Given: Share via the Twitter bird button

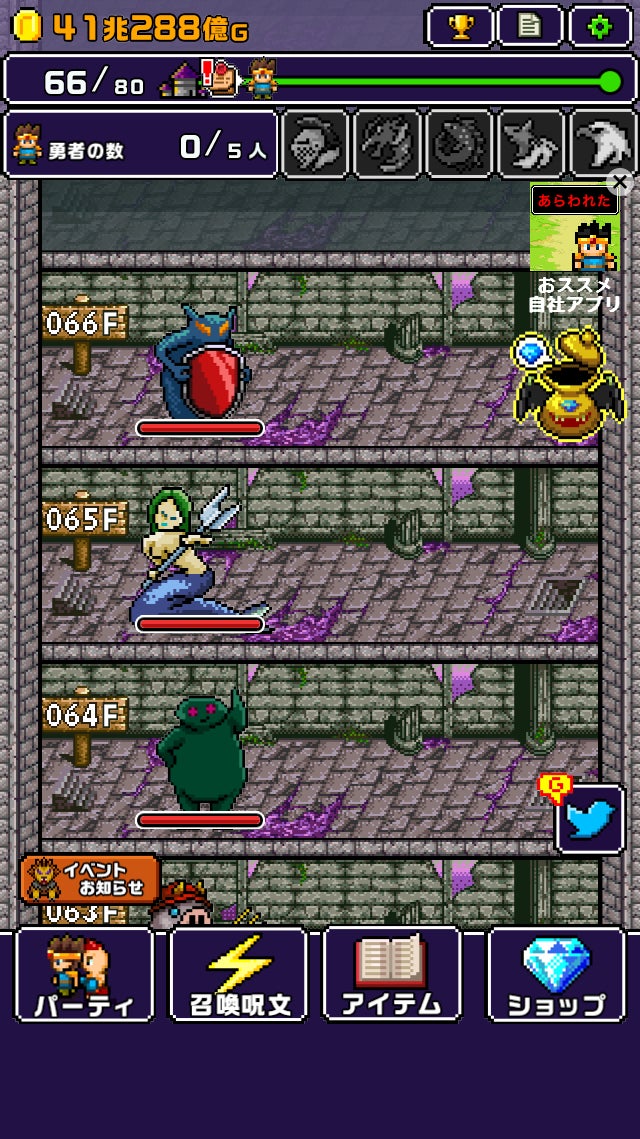Looking at the screenshot, I should pyautogui.click(x=589, y=820).
